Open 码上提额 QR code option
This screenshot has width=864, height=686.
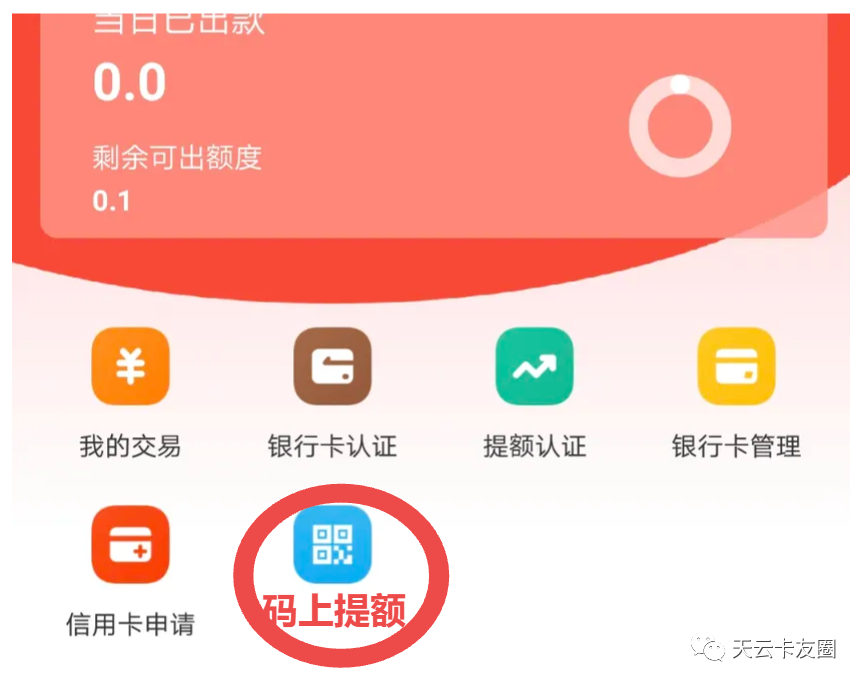click(x=332, y=545)
